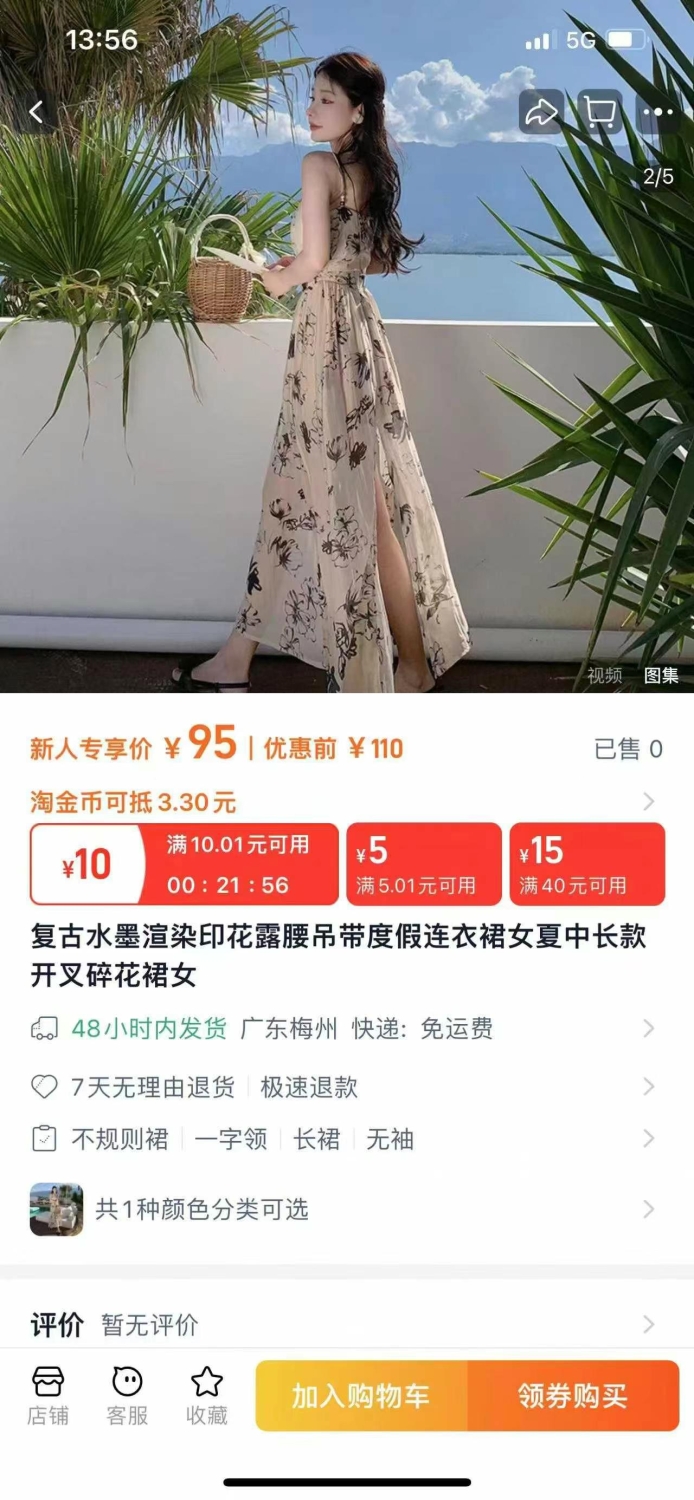Viewport: 694px width, 1500px height.
Task: Switch to the 图集 media tab
Action: coord(661,676)
